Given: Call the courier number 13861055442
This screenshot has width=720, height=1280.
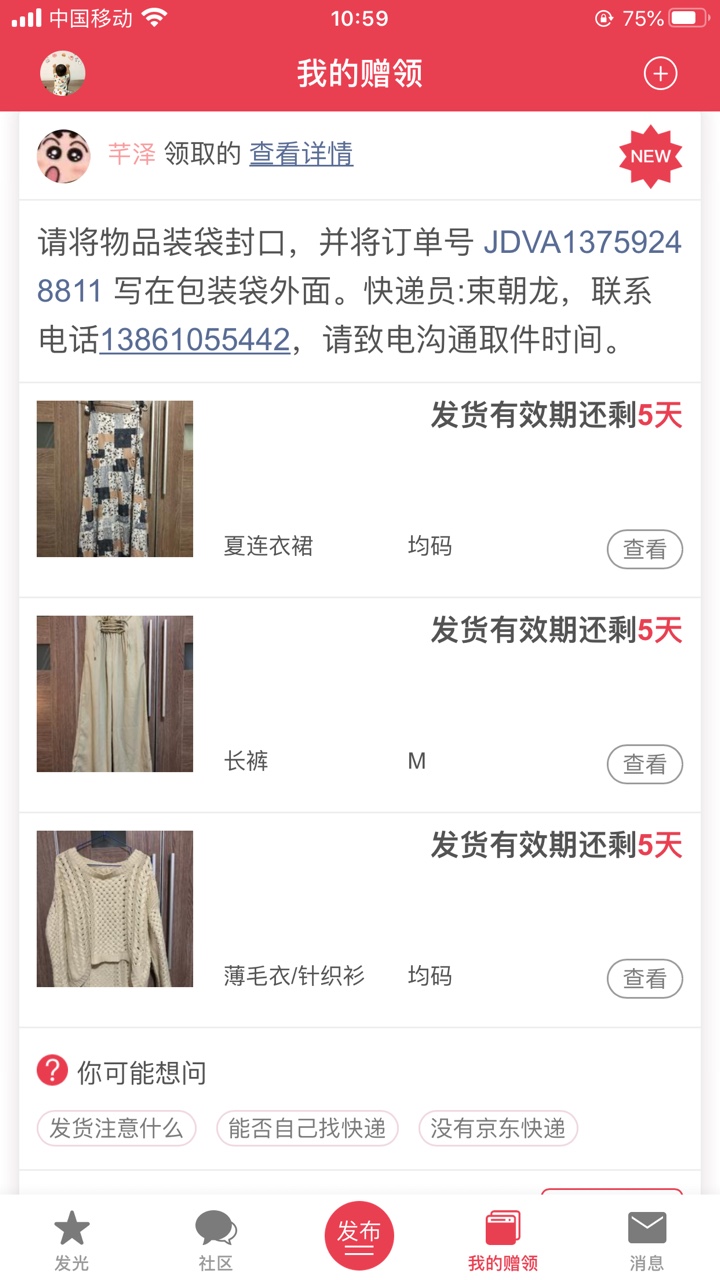Looking at the screenshot, I should click(x=195, y=340).
